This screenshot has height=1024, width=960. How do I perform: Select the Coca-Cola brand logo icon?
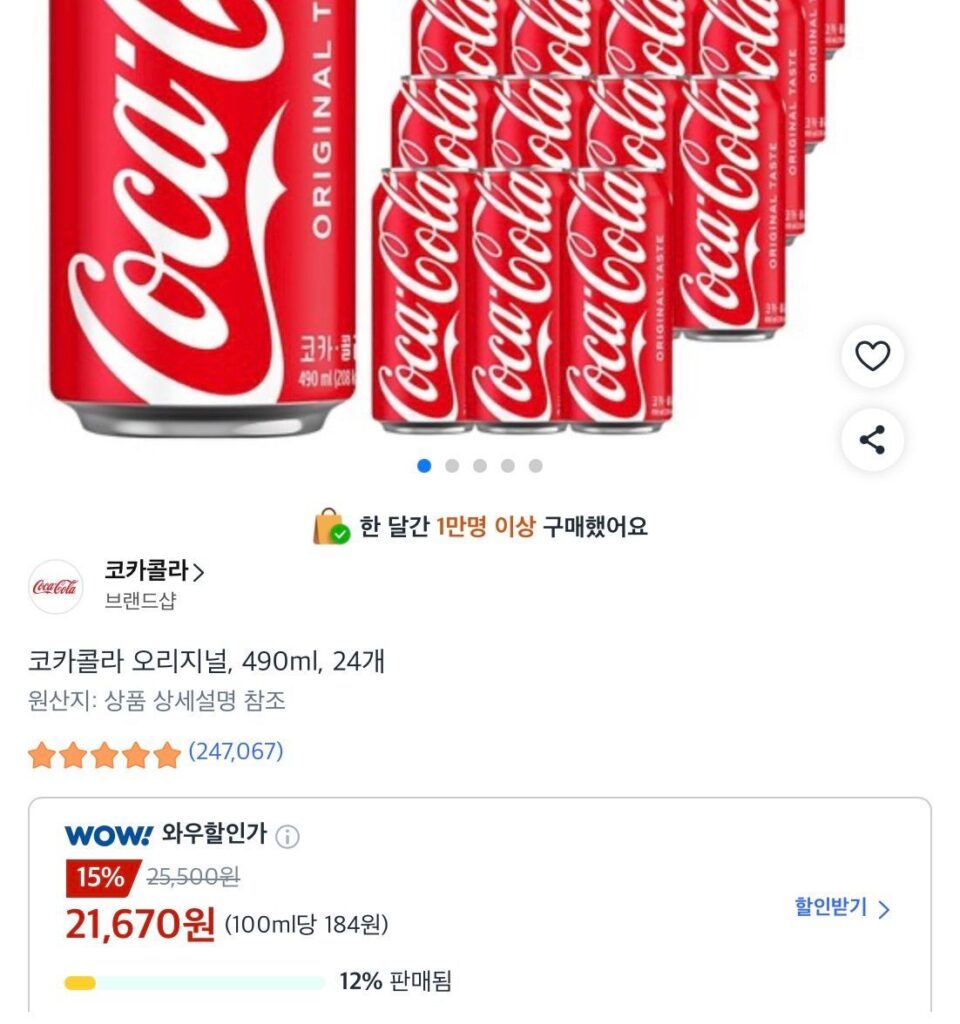[55, 585]
